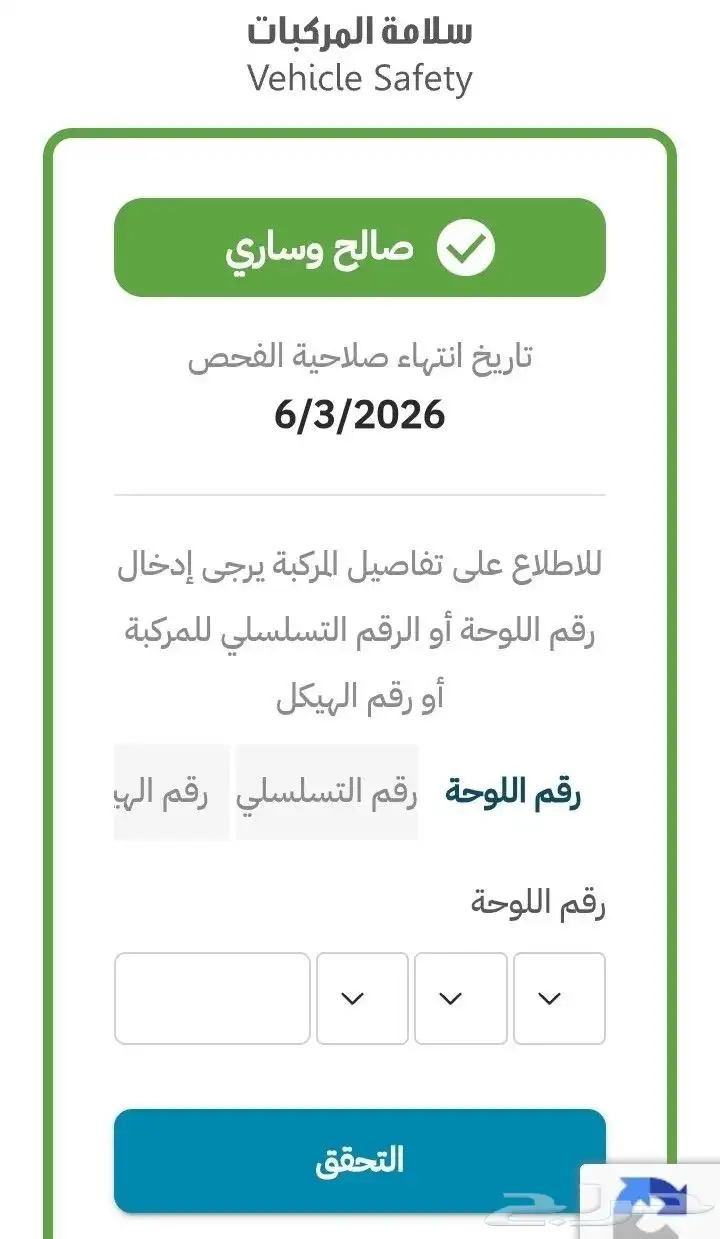
Task: Switch to the رقم التسلسلي tab
Action: pos(326,792)
